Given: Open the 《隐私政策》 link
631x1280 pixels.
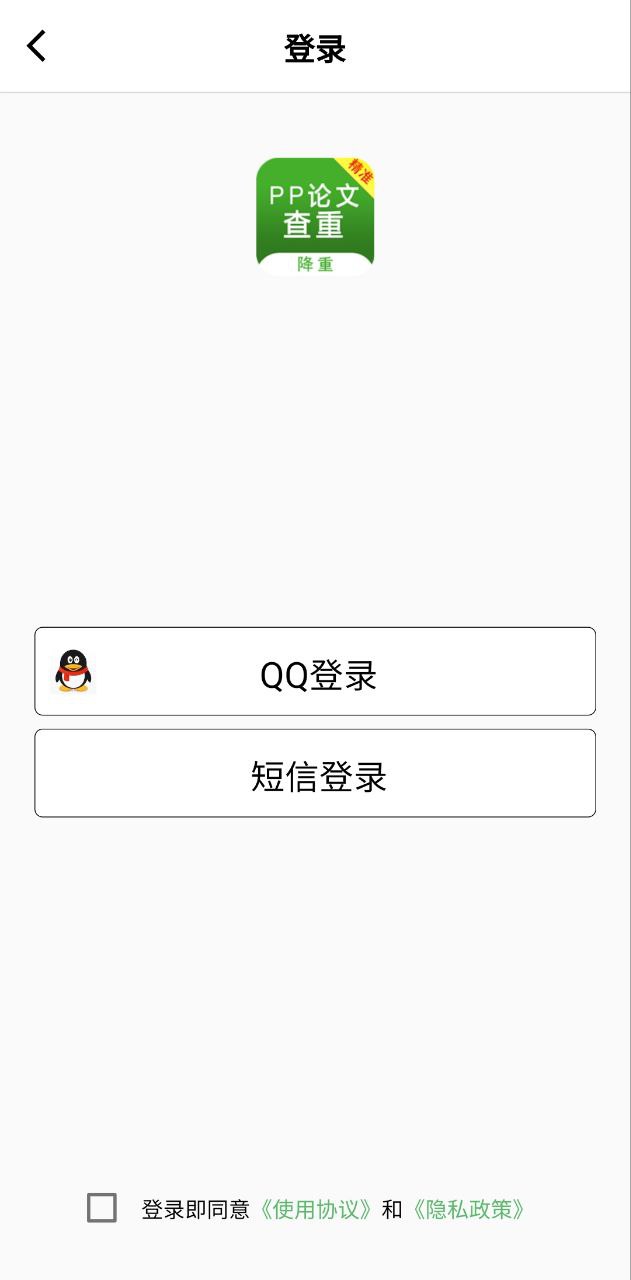Looking at the screenshot, I should (x=468, y=1210).
